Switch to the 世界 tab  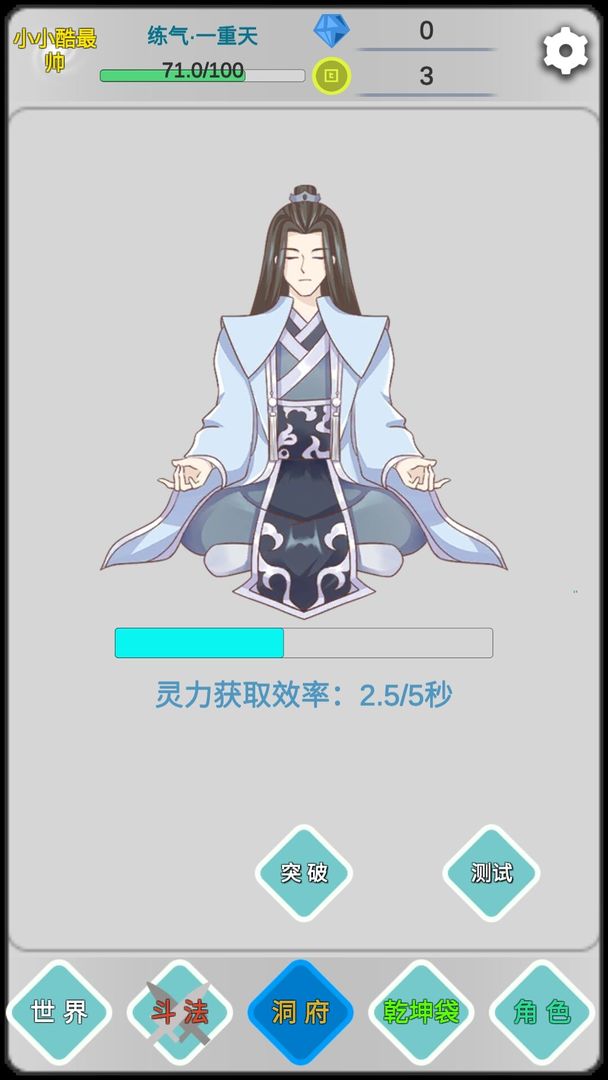pos(59,1012)
